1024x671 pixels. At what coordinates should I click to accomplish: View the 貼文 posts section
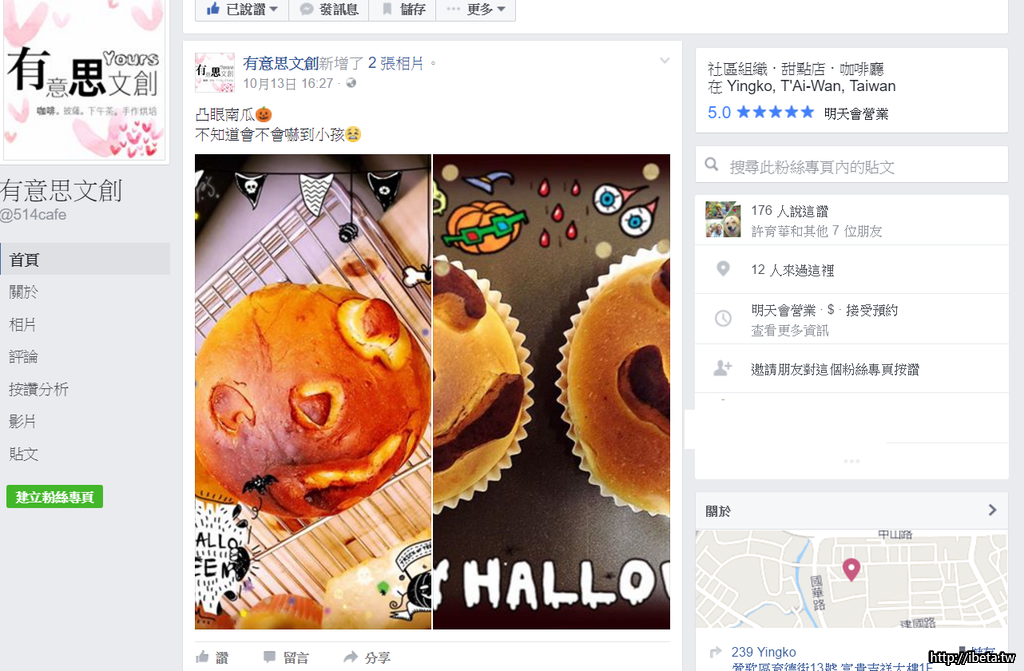(24, 453)
